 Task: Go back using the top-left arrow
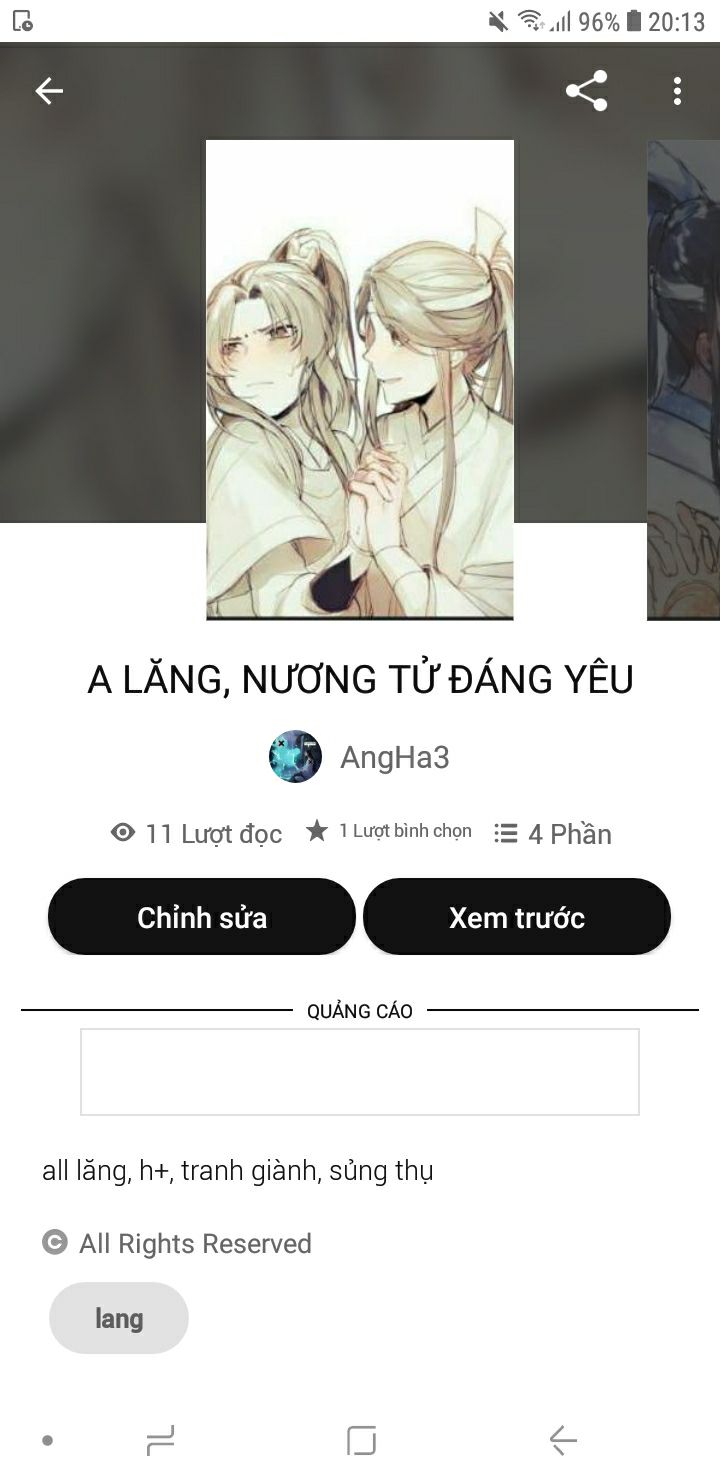click(49, 91)
